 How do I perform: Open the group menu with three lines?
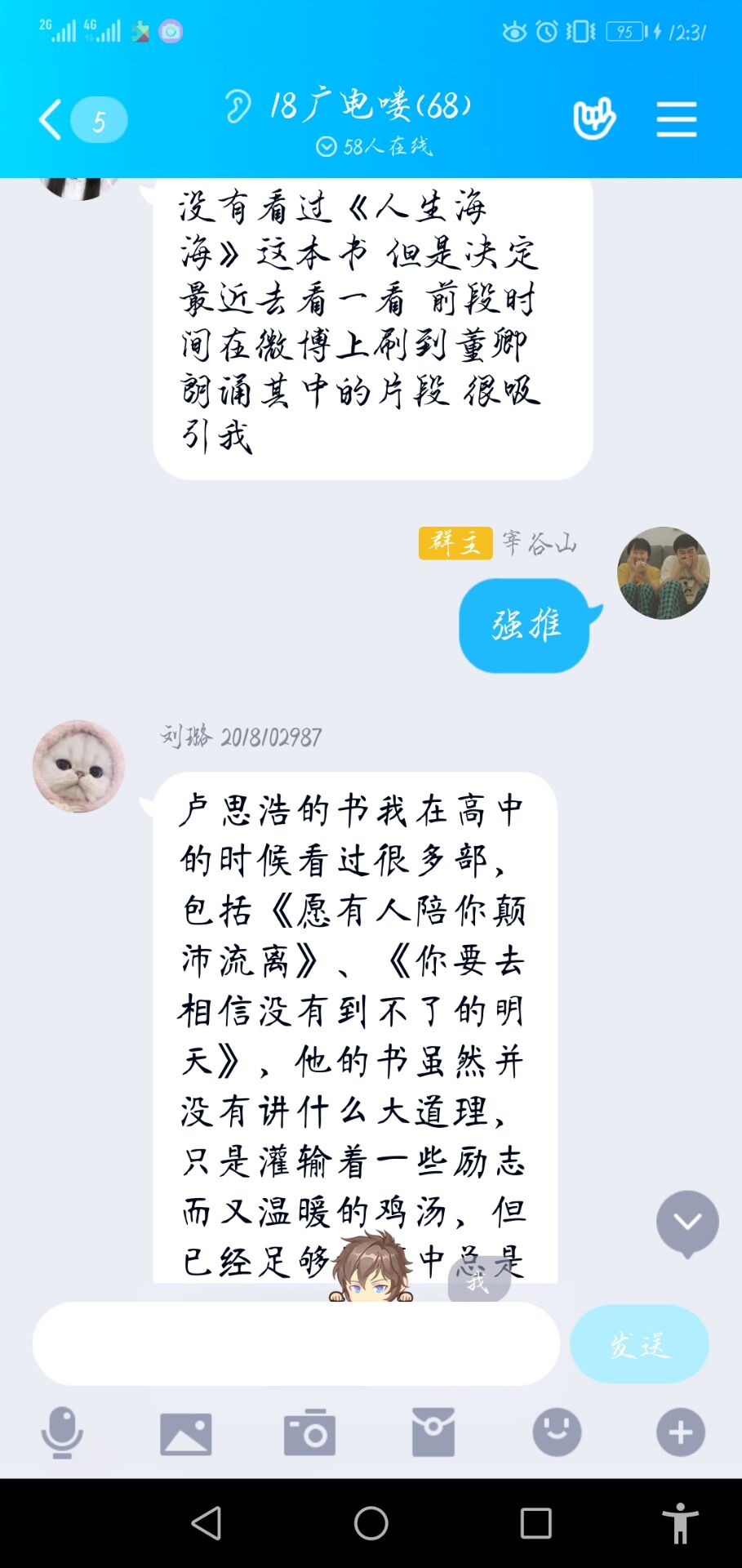point(676,120)
